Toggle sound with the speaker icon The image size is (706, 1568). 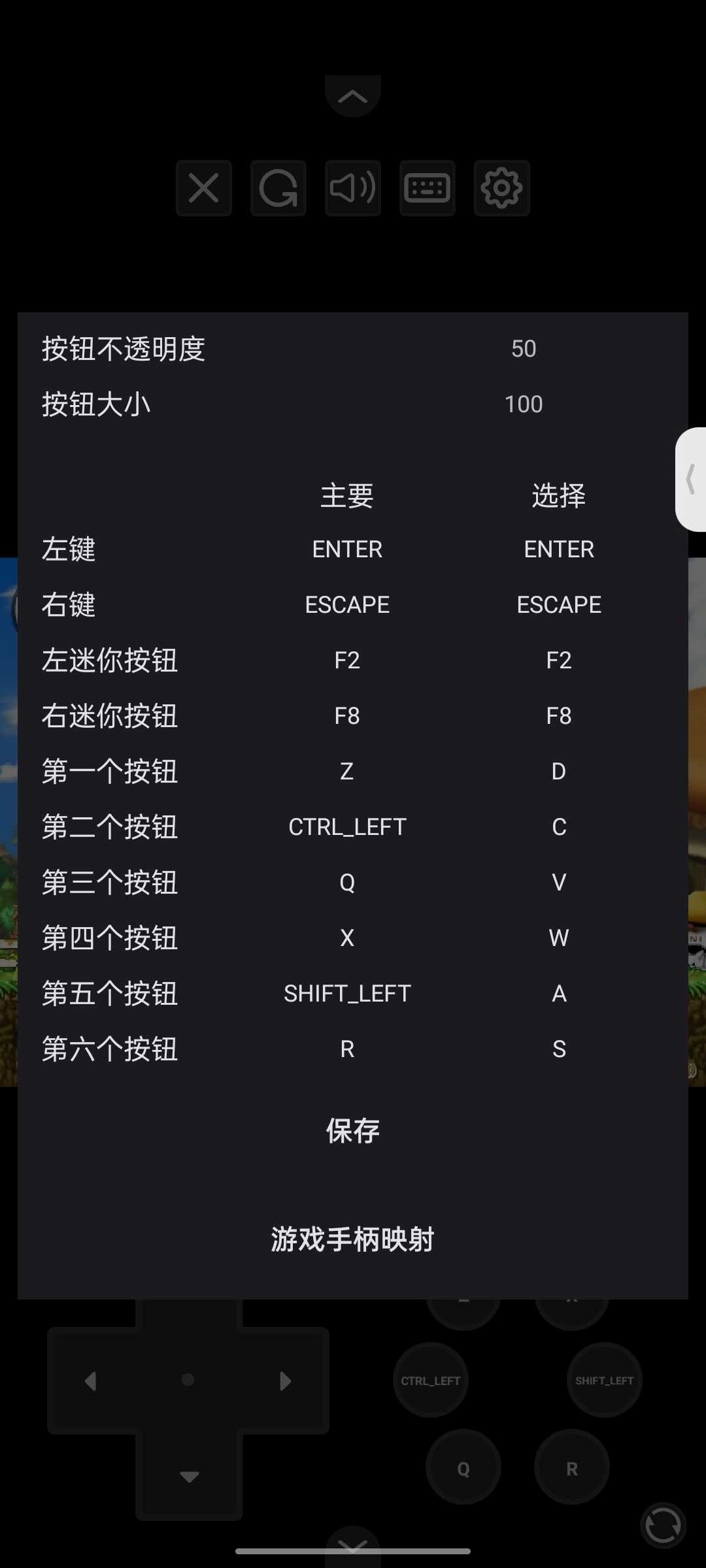(353, 188)
